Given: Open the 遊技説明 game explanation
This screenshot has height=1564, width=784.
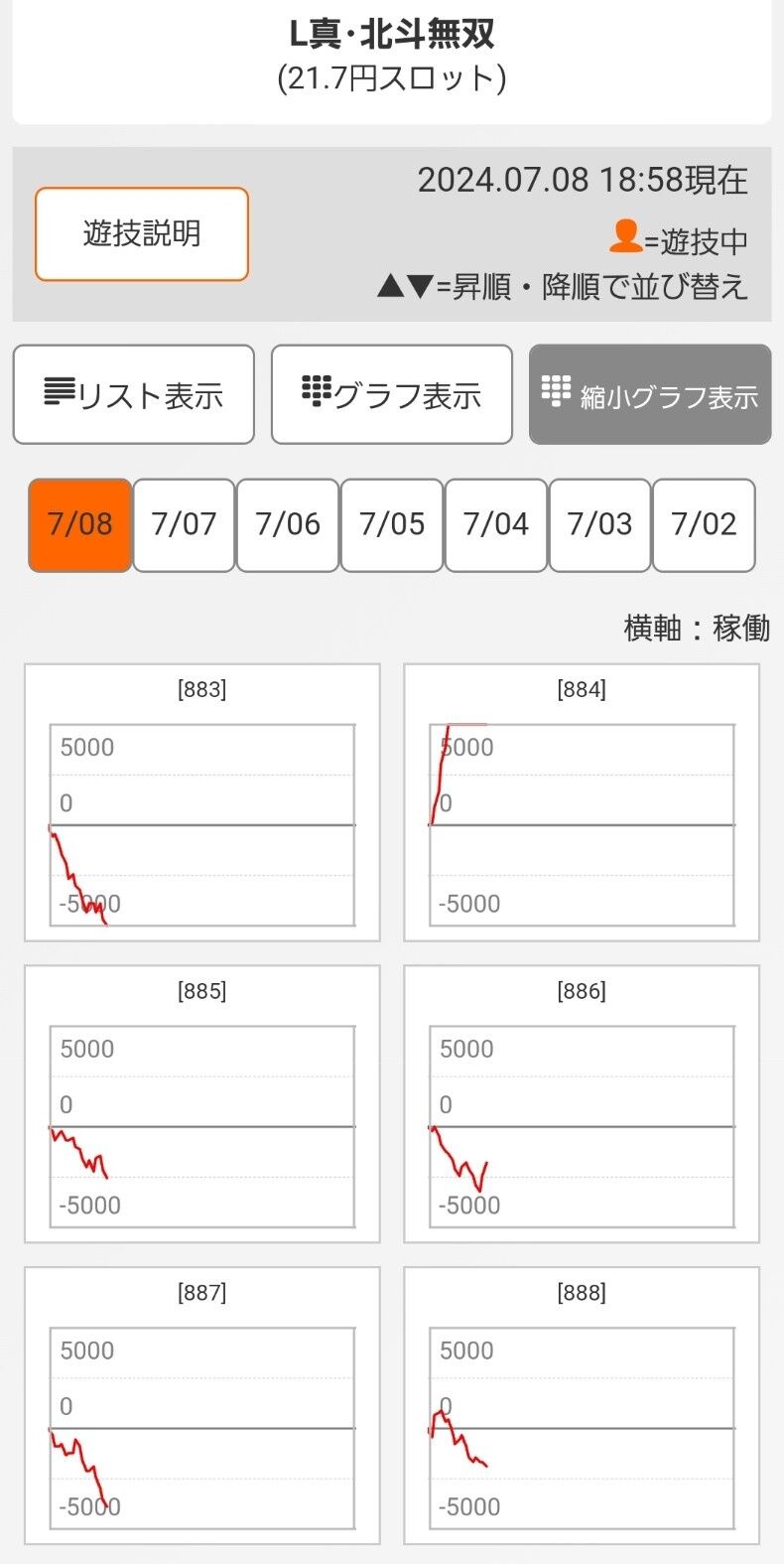Looking at the screenshot, I should tap(142, 234).
